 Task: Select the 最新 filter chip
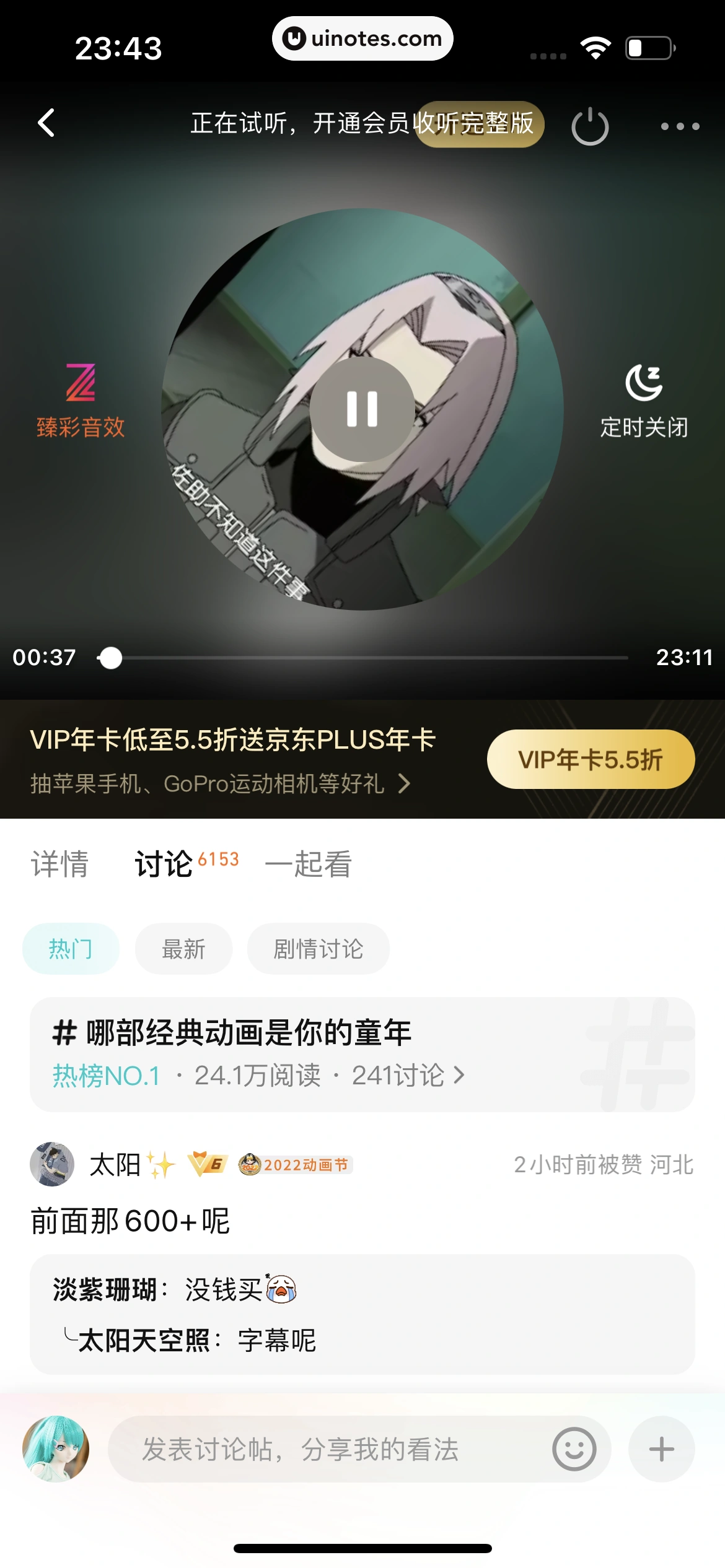coord(183,949)
